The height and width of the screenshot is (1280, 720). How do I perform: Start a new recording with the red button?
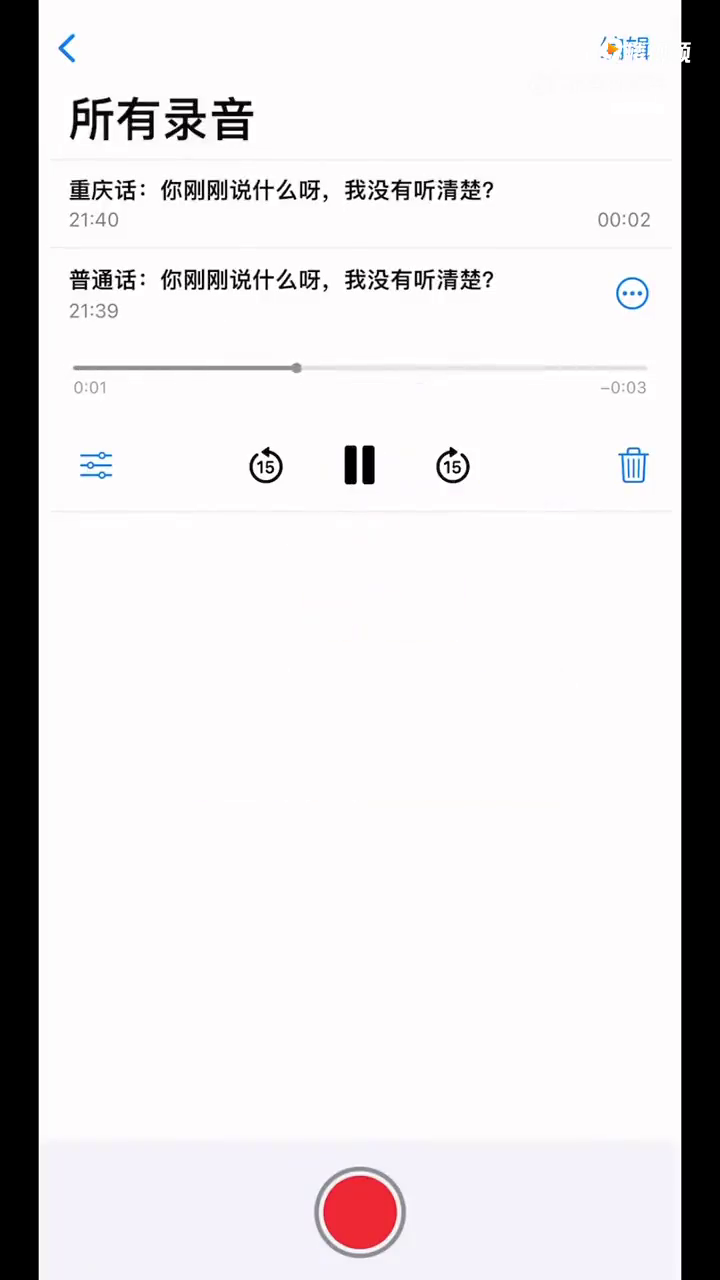(x=360, y=1212)
